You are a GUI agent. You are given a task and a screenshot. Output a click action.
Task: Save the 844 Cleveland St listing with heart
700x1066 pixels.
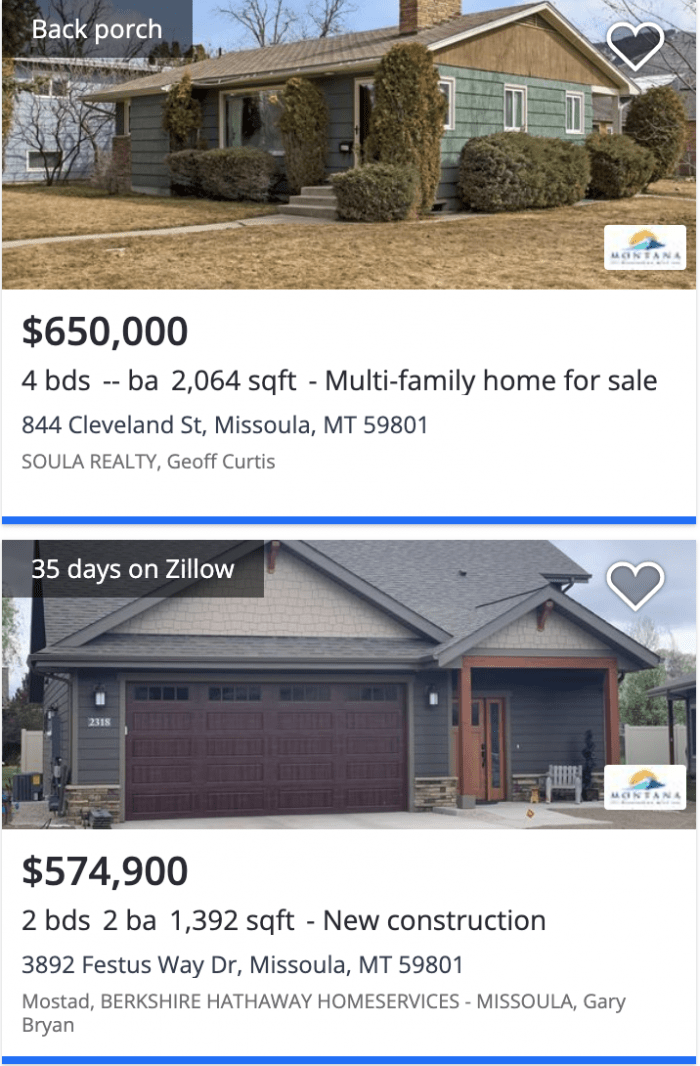click(x=635, y=44)
